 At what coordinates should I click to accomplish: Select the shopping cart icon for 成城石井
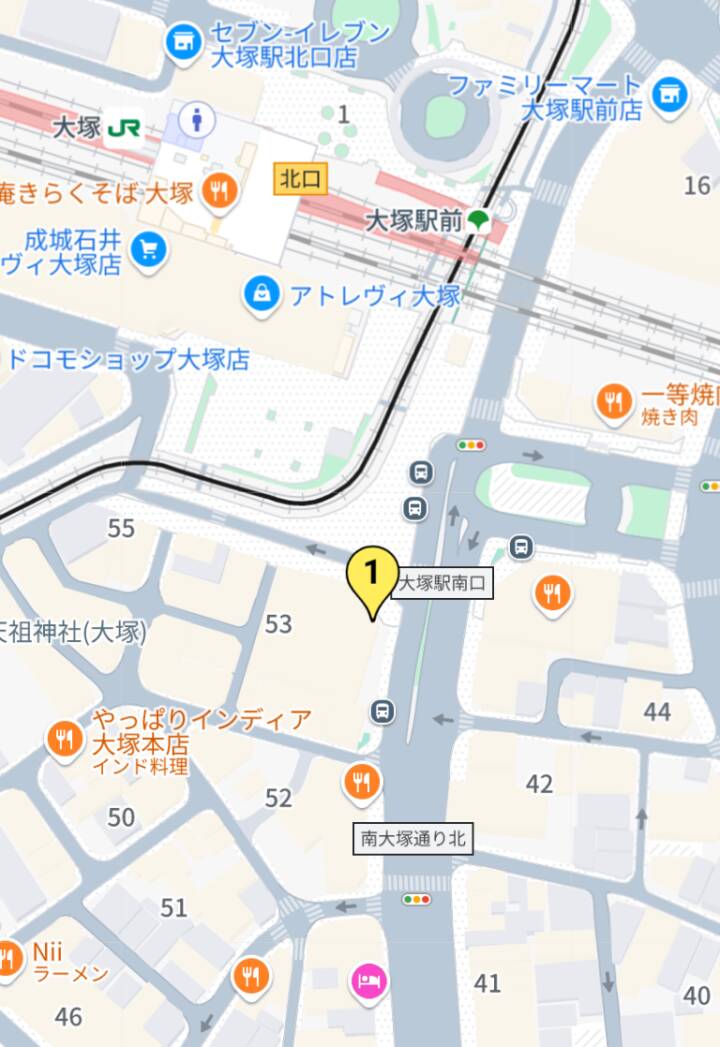(x=147, y=252)
